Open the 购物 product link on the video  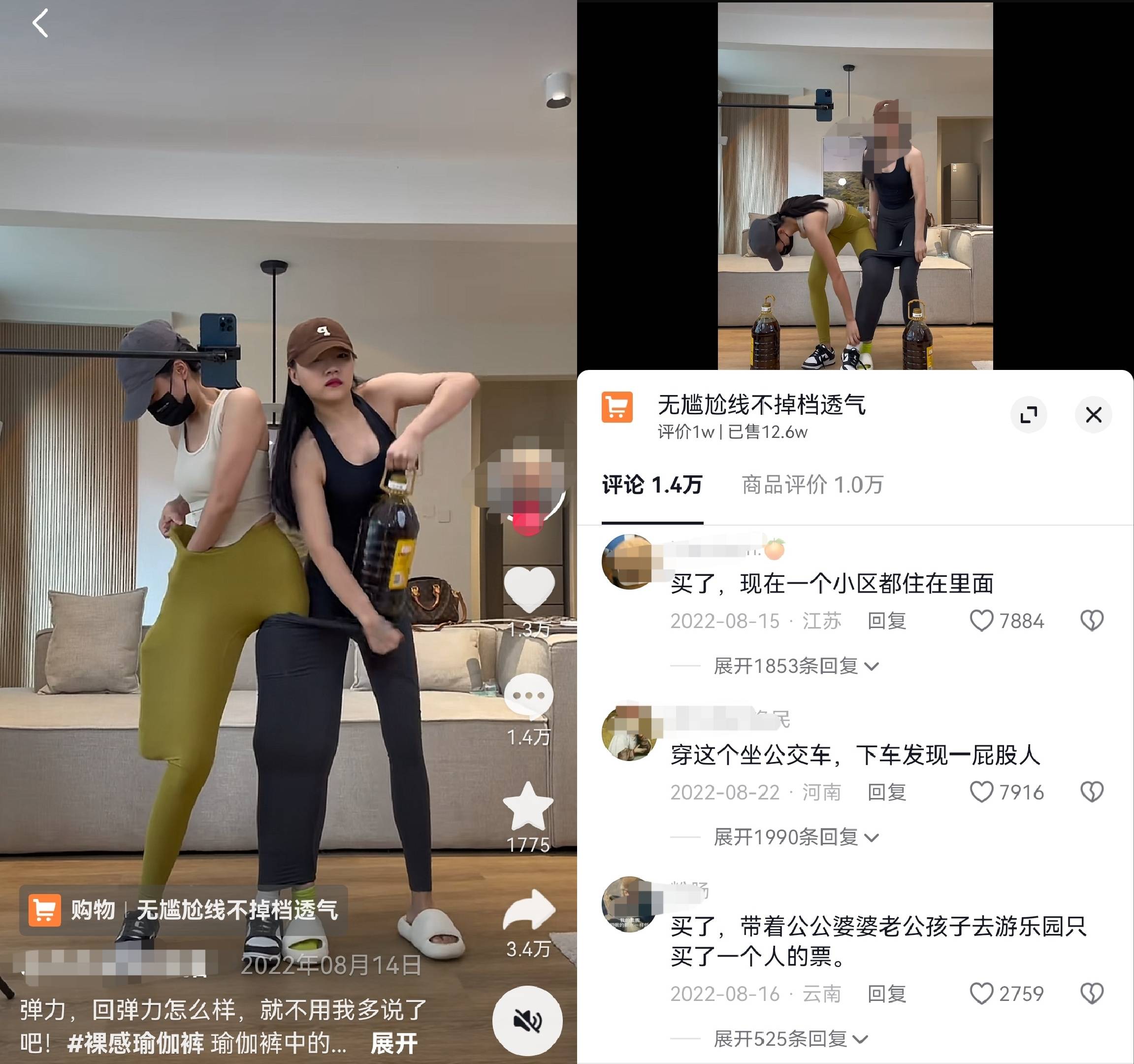(x=184, y=909)
